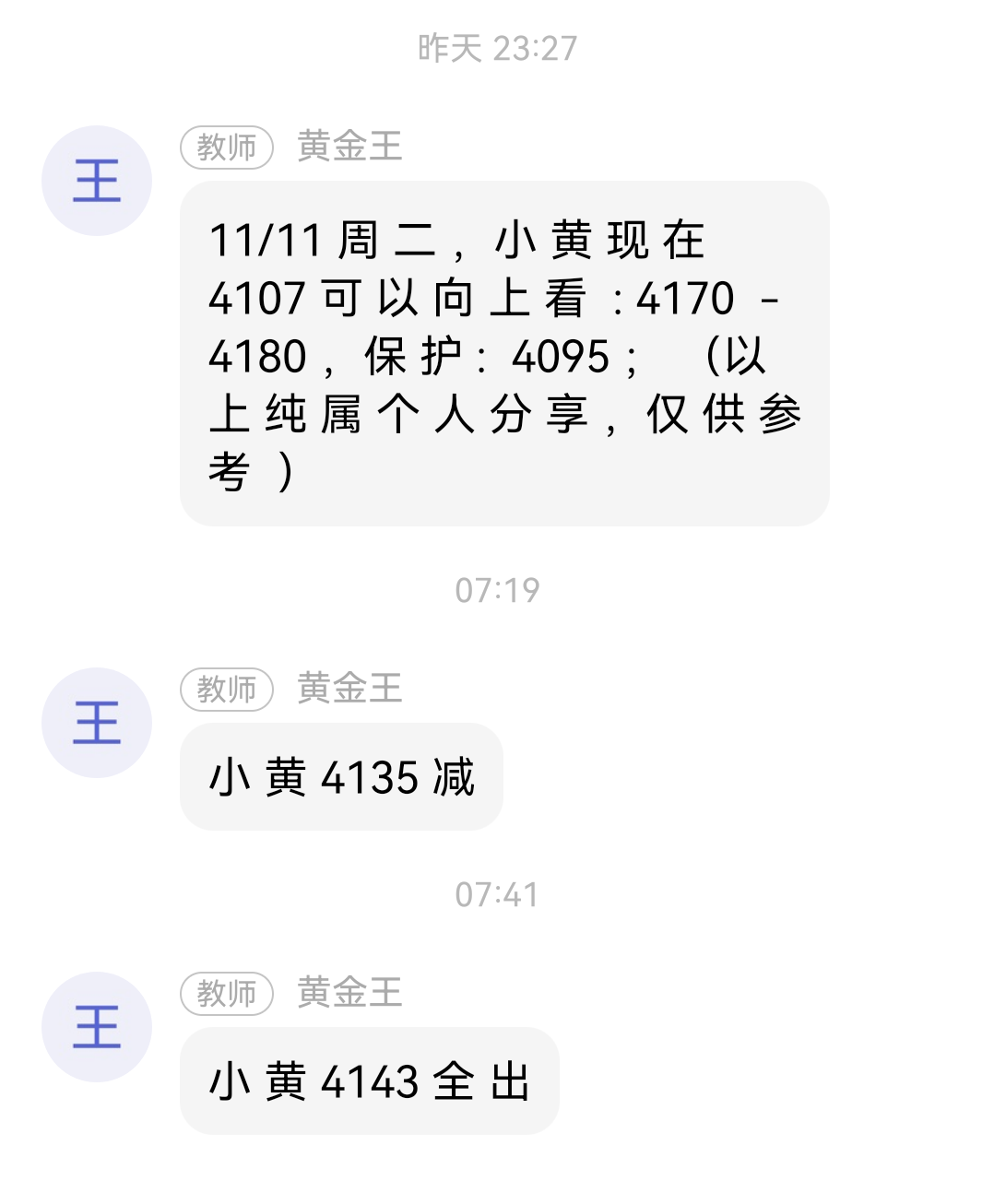Tap the 小黄 4143 全 出 message bubble
The width and height of the screenshot is (994, 1204).
pyautogui.click(x=369, y=1082)
